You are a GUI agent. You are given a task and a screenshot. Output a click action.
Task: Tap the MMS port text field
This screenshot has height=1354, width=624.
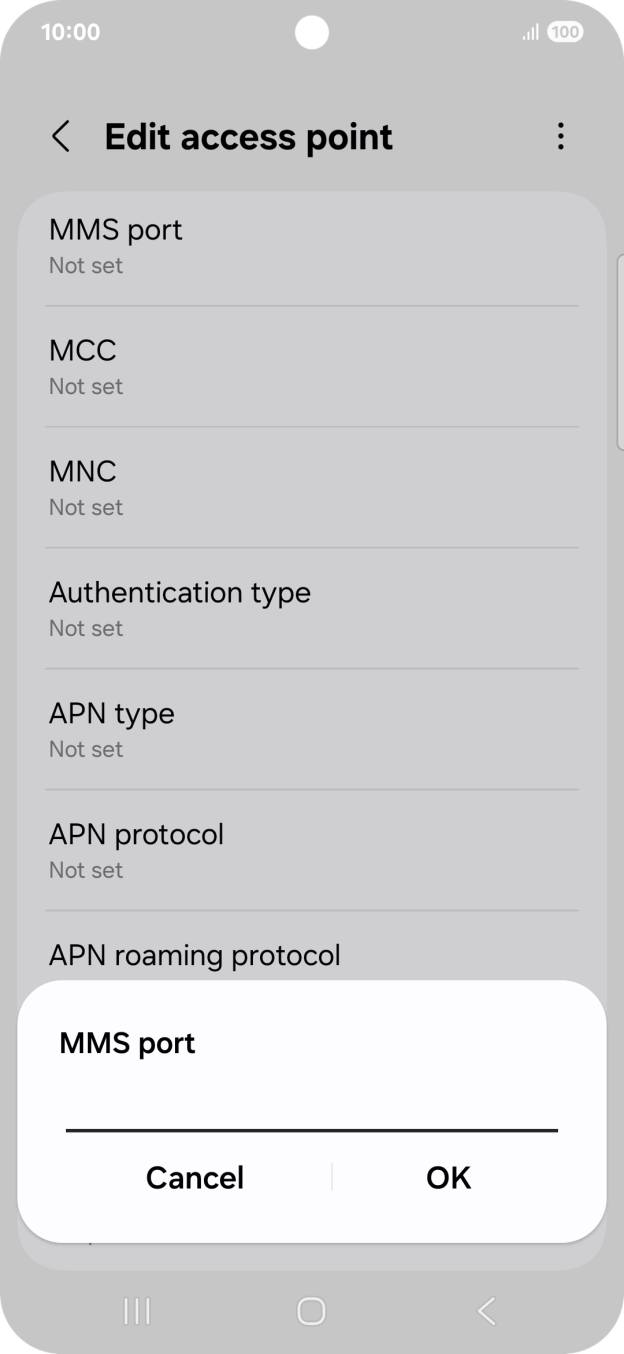312,1106
